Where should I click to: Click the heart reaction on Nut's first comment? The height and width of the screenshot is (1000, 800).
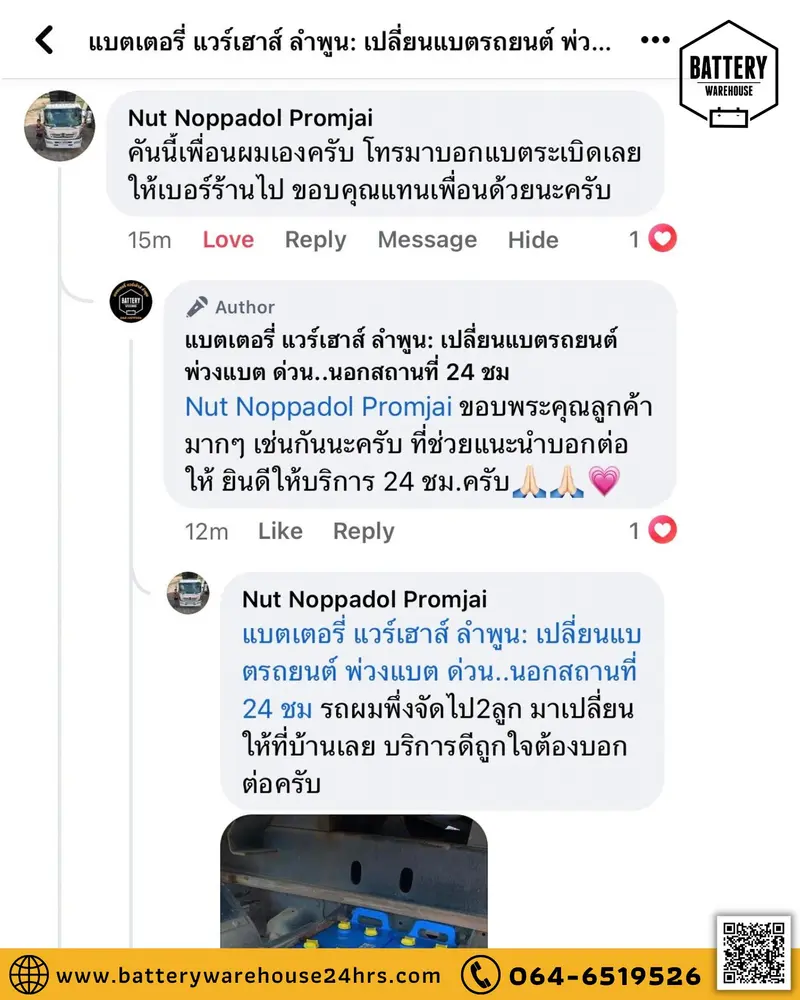[663, 240]
